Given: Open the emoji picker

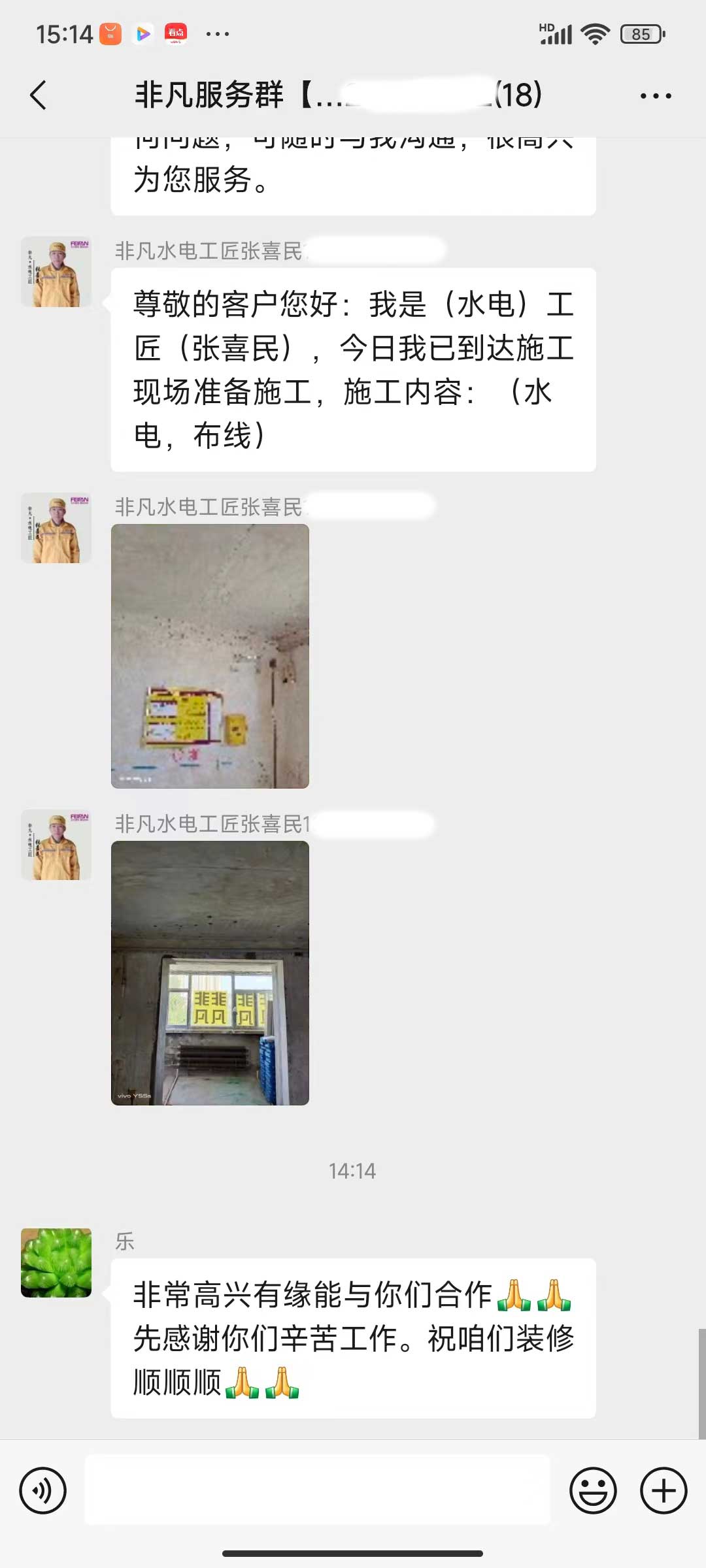Looking at the screenshot, I should click(593, 1491).
